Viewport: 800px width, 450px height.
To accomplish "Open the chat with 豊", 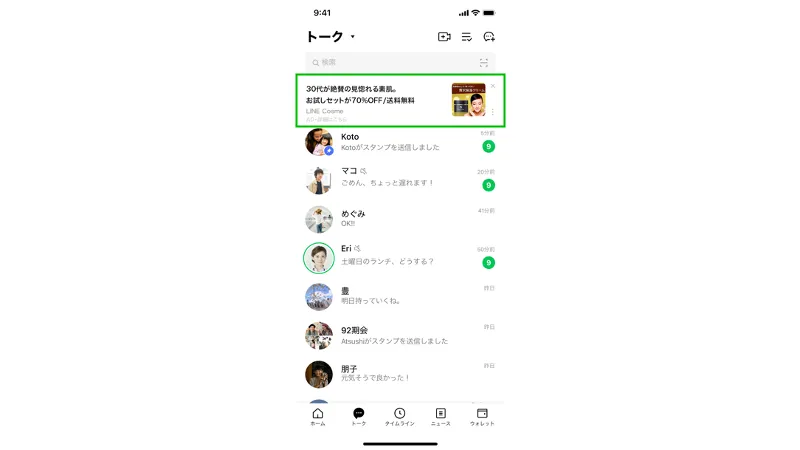I will pyautogui.click(x=400, y=296).
